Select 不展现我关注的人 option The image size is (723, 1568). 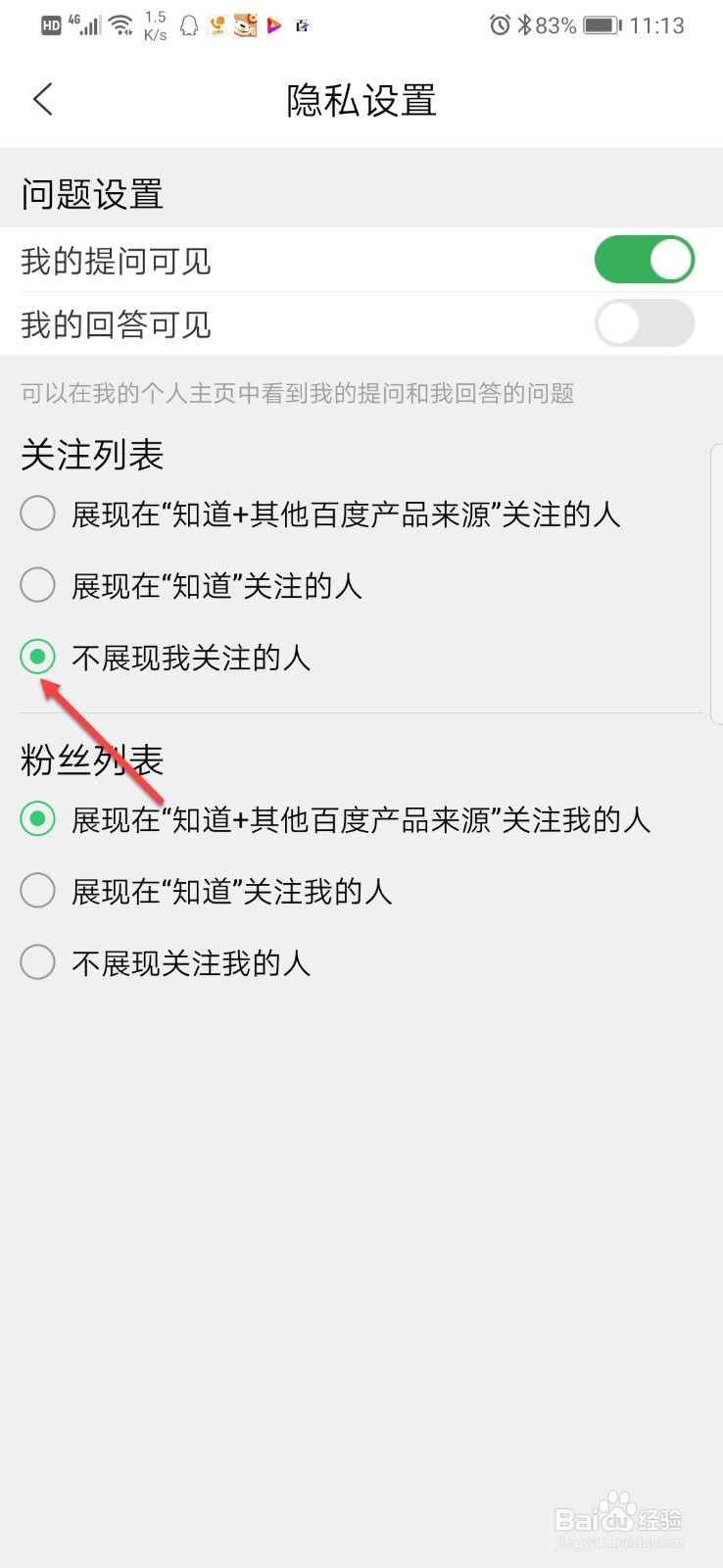tap(37, 657)
